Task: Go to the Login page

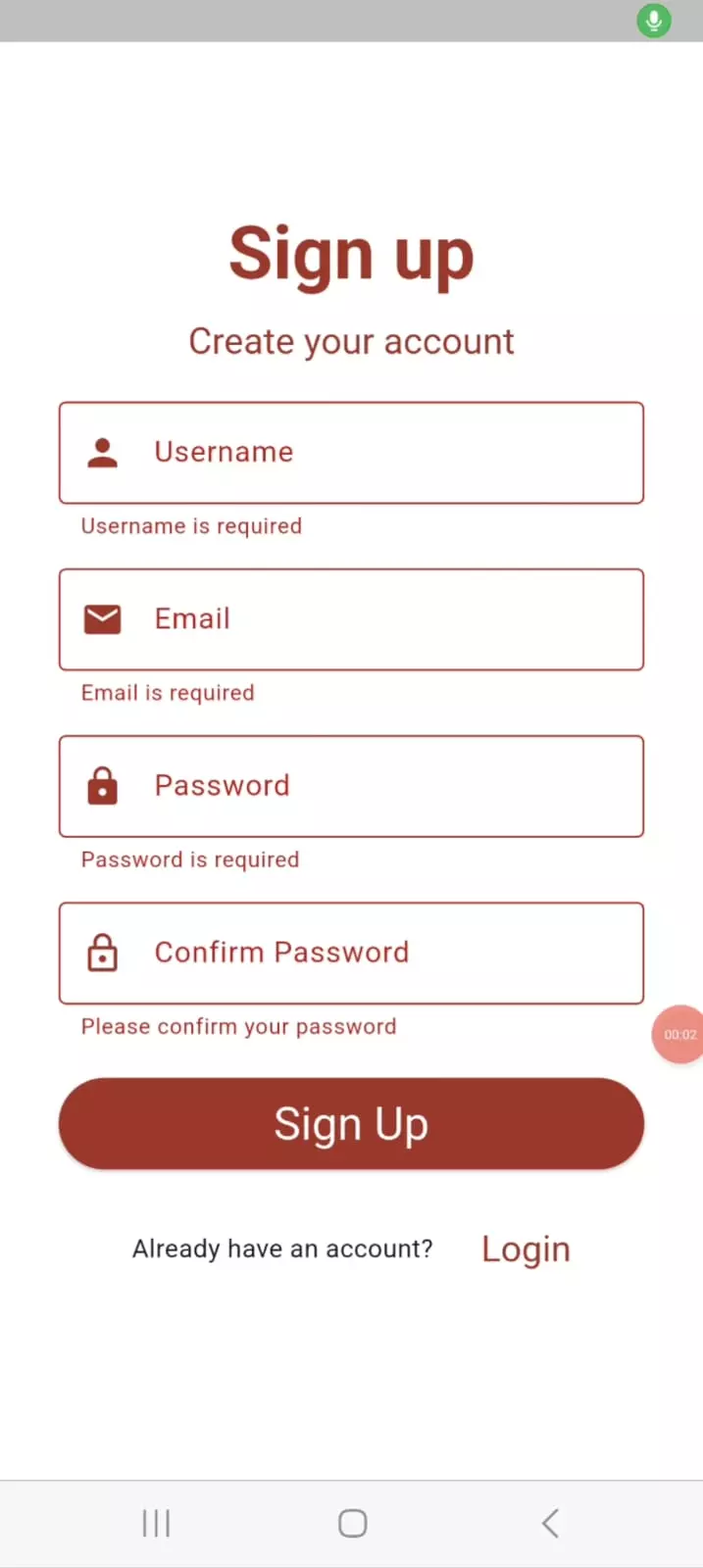Action: point(526,1249)
